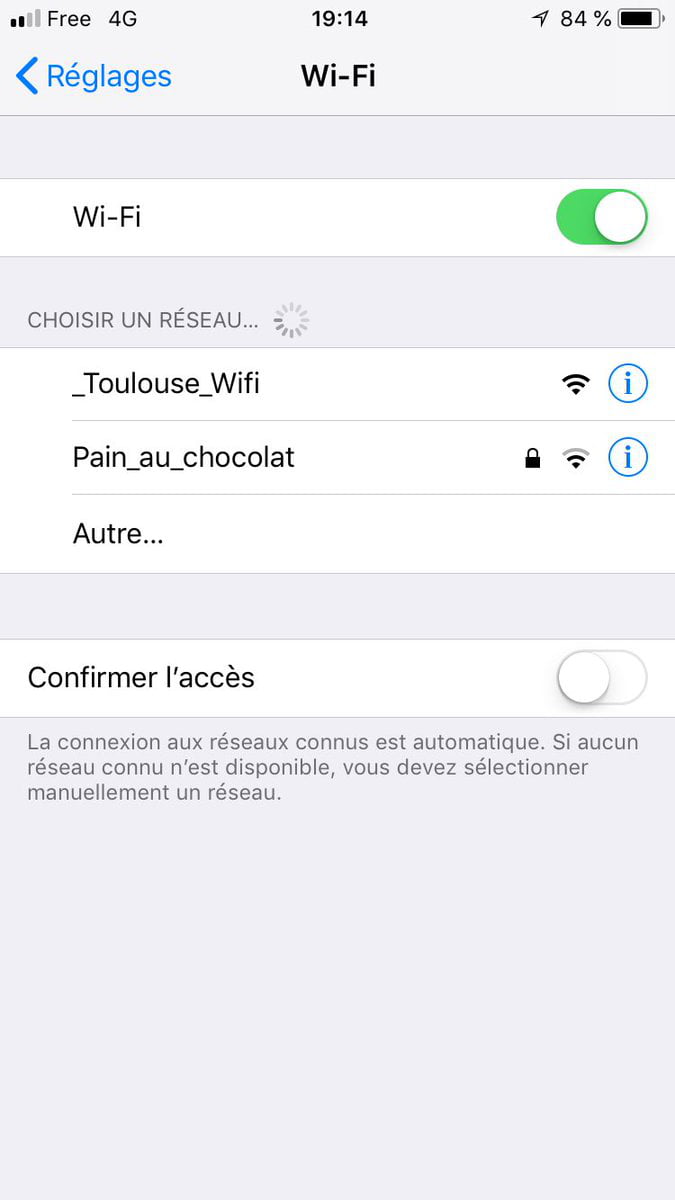The image size is (675, 1200).
Task: Connect to the _Toulouse_Wifi network
Action: (x=167, y=384)
